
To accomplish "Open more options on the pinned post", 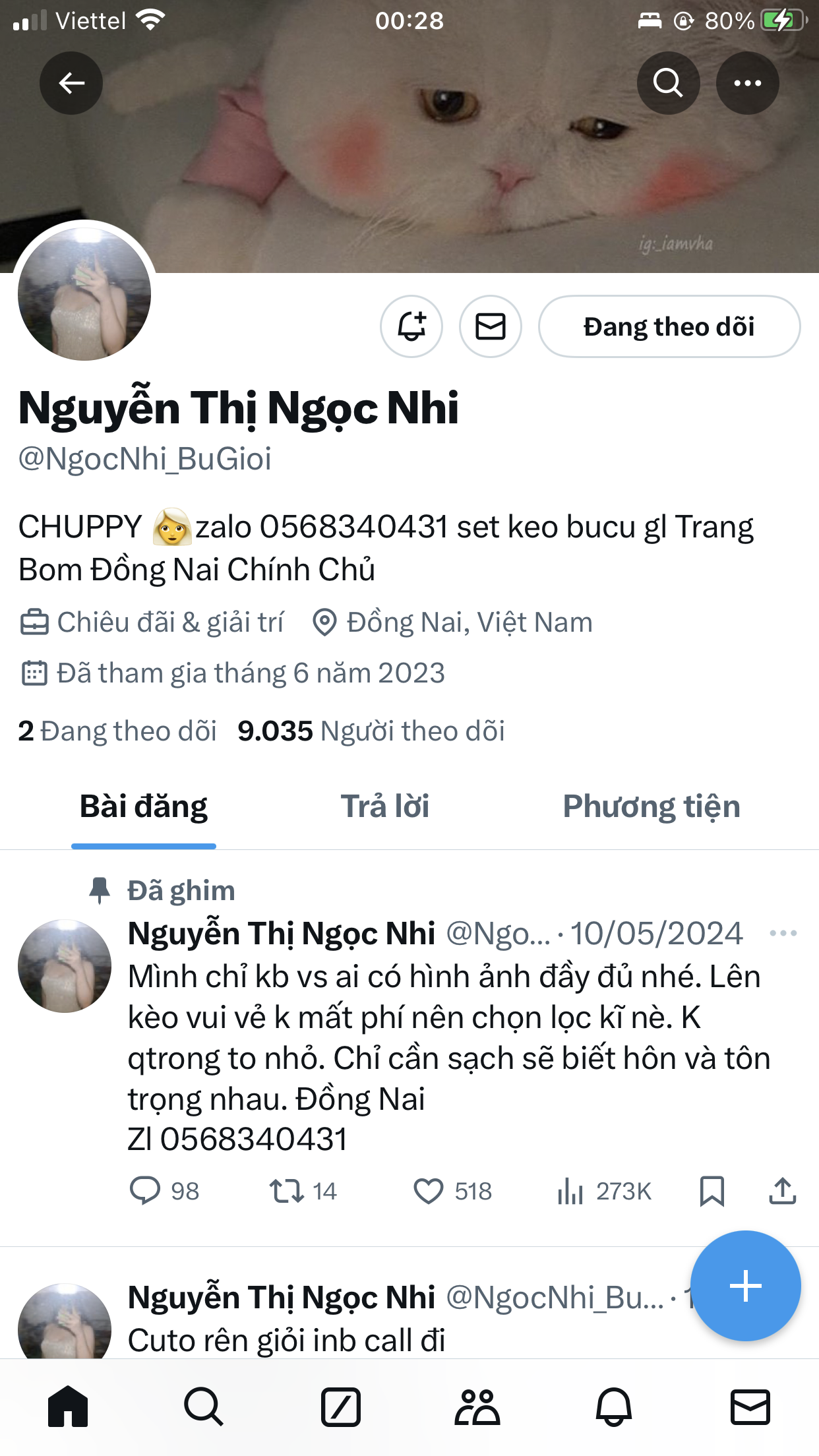I will coord(783,933).
